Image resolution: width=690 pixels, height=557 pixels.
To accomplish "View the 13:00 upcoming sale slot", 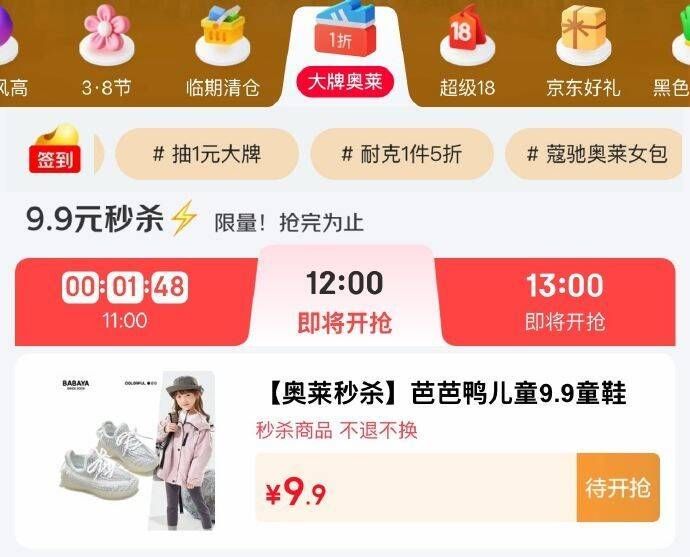I will point(565,301).
